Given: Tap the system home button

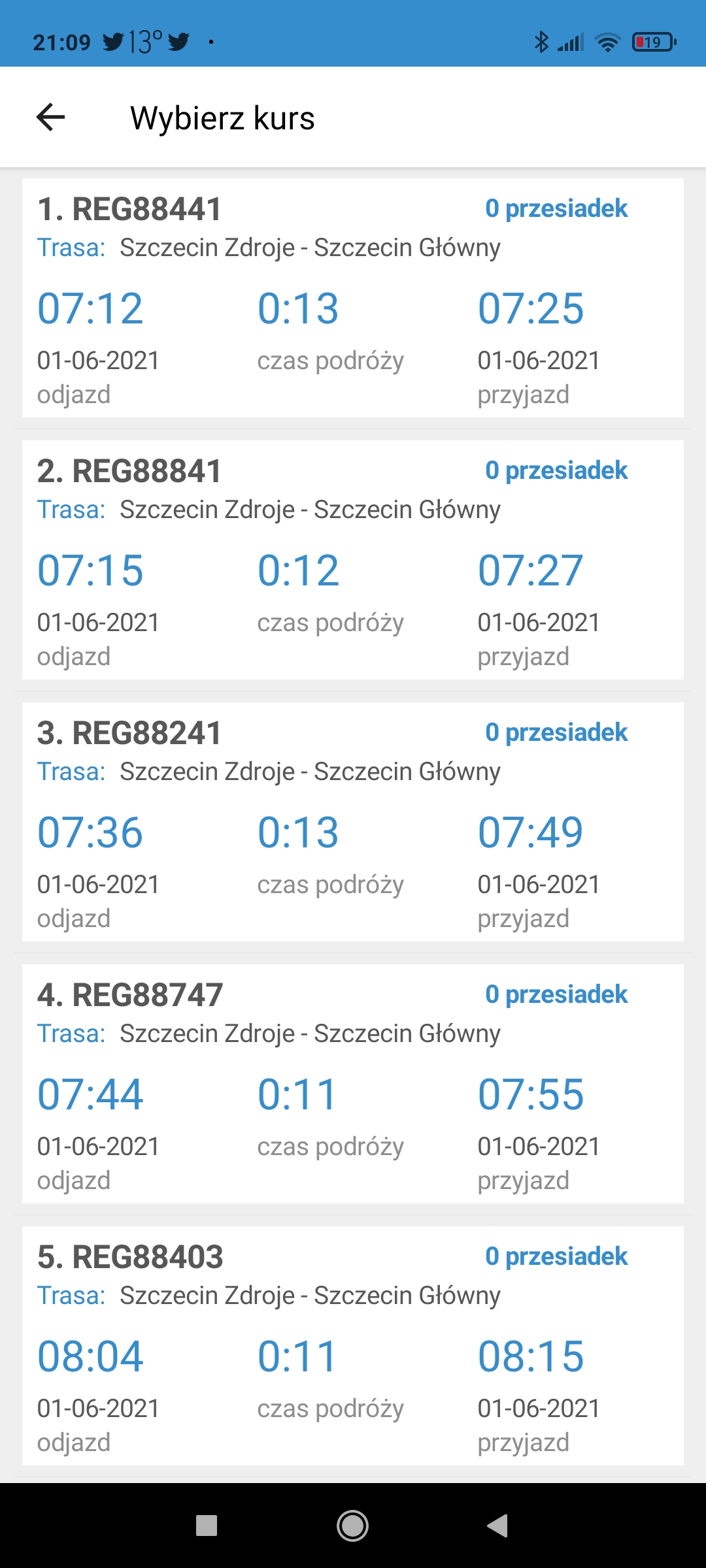Looking at the screenshot, I should click(x=352, y=1526).
